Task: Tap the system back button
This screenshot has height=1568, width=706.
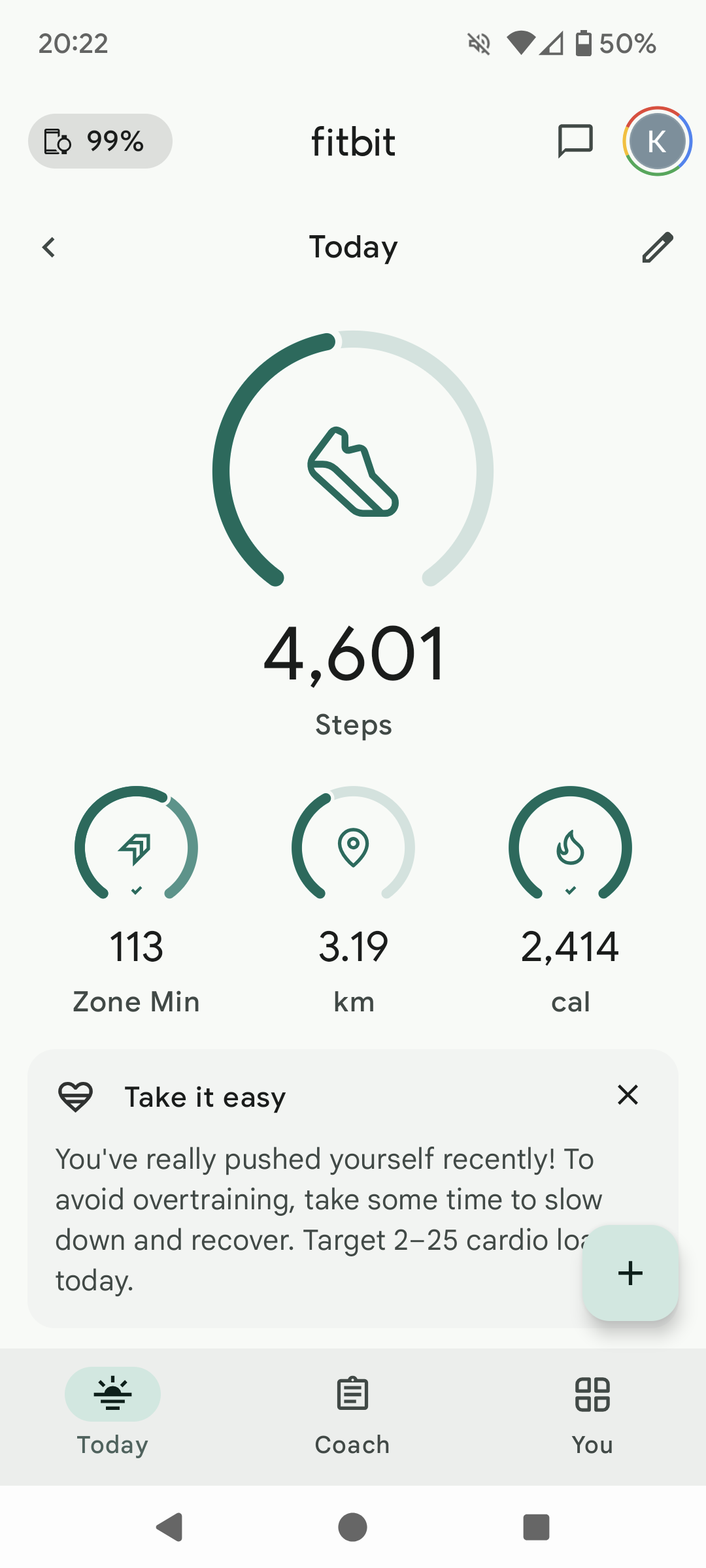Action: (x=170, y=1527)
